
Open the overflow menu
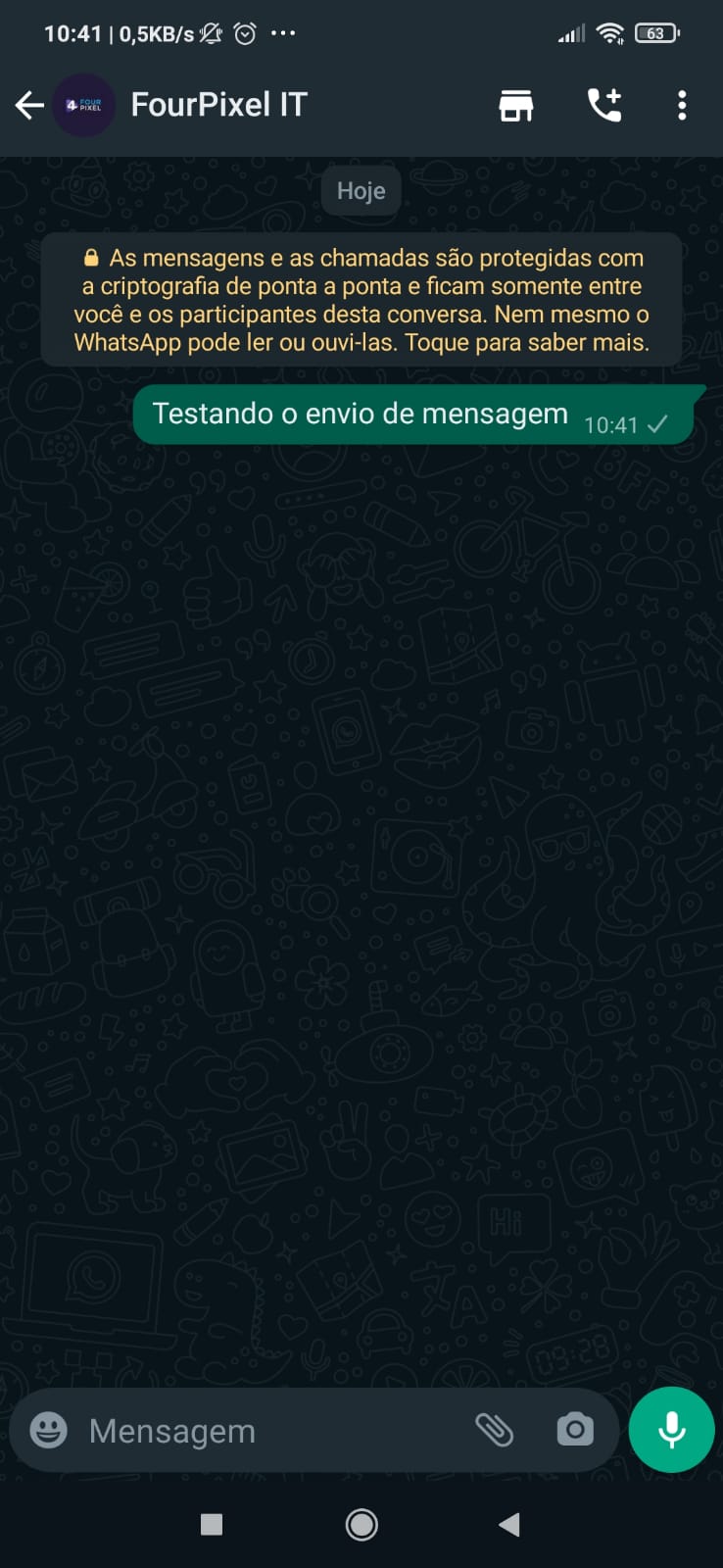[x=682, y=105]
